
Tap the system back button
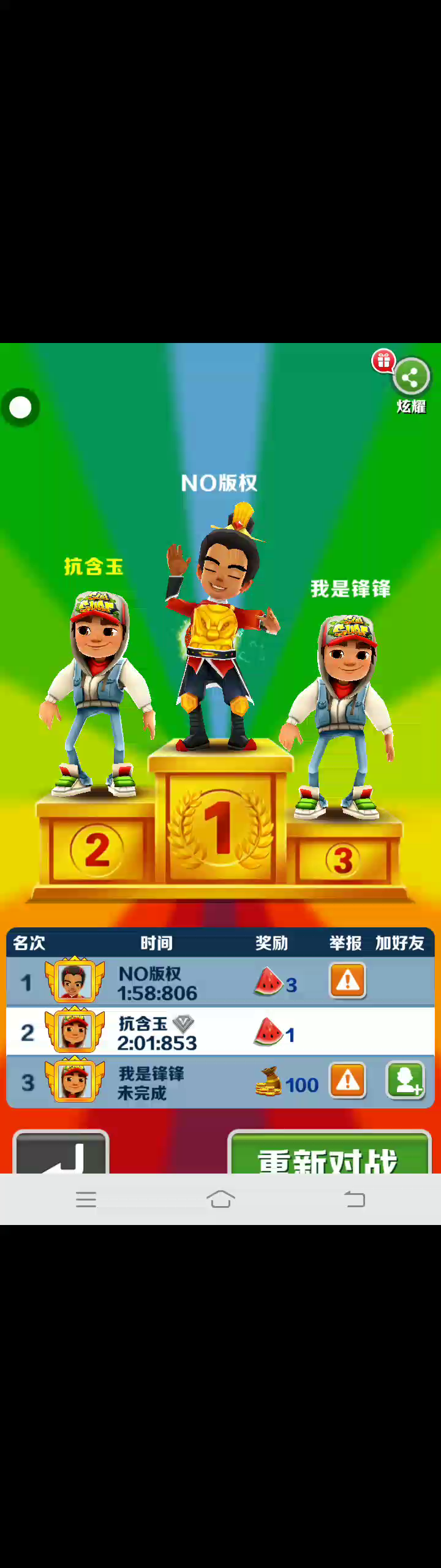pos(355,1199)
